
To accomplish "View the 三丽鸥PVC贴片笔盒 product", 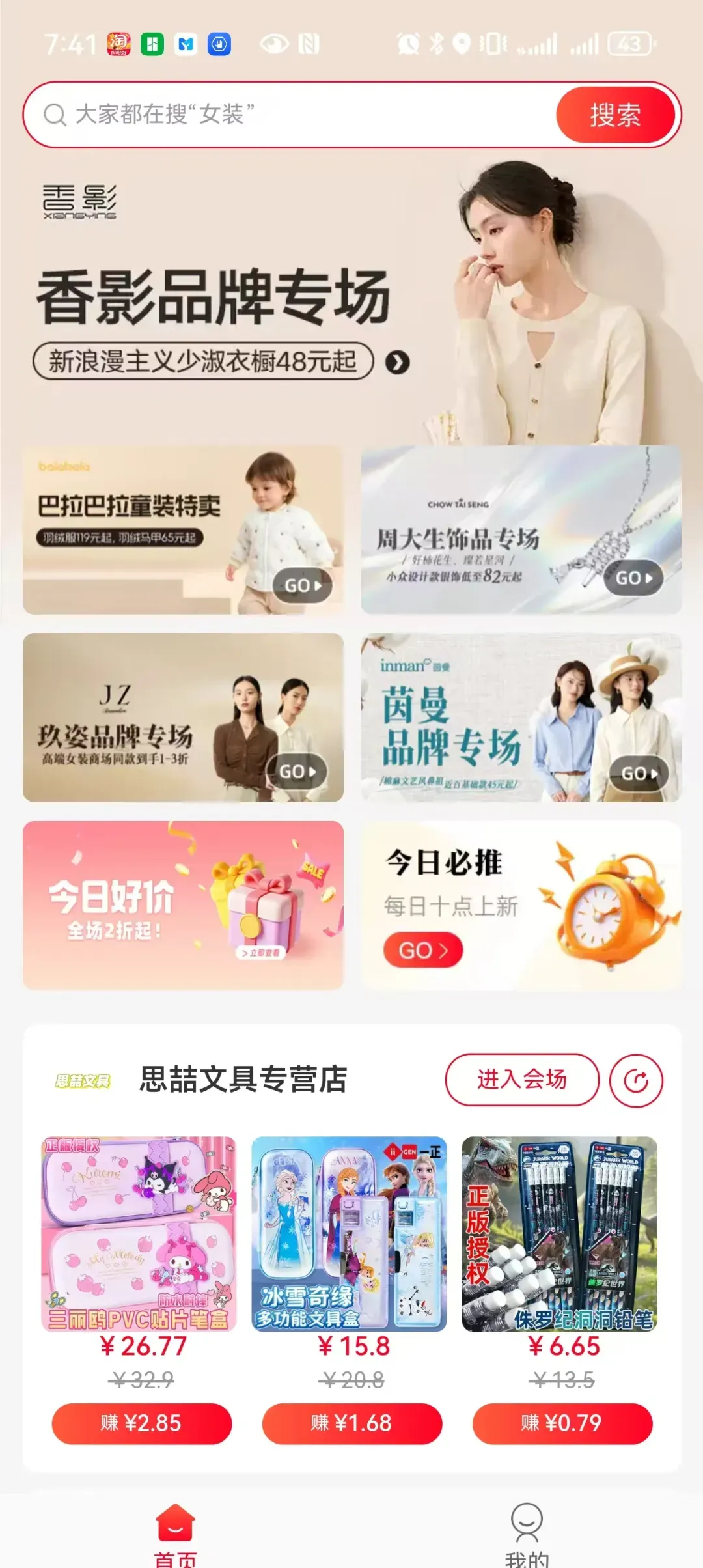I will 139,1234.
